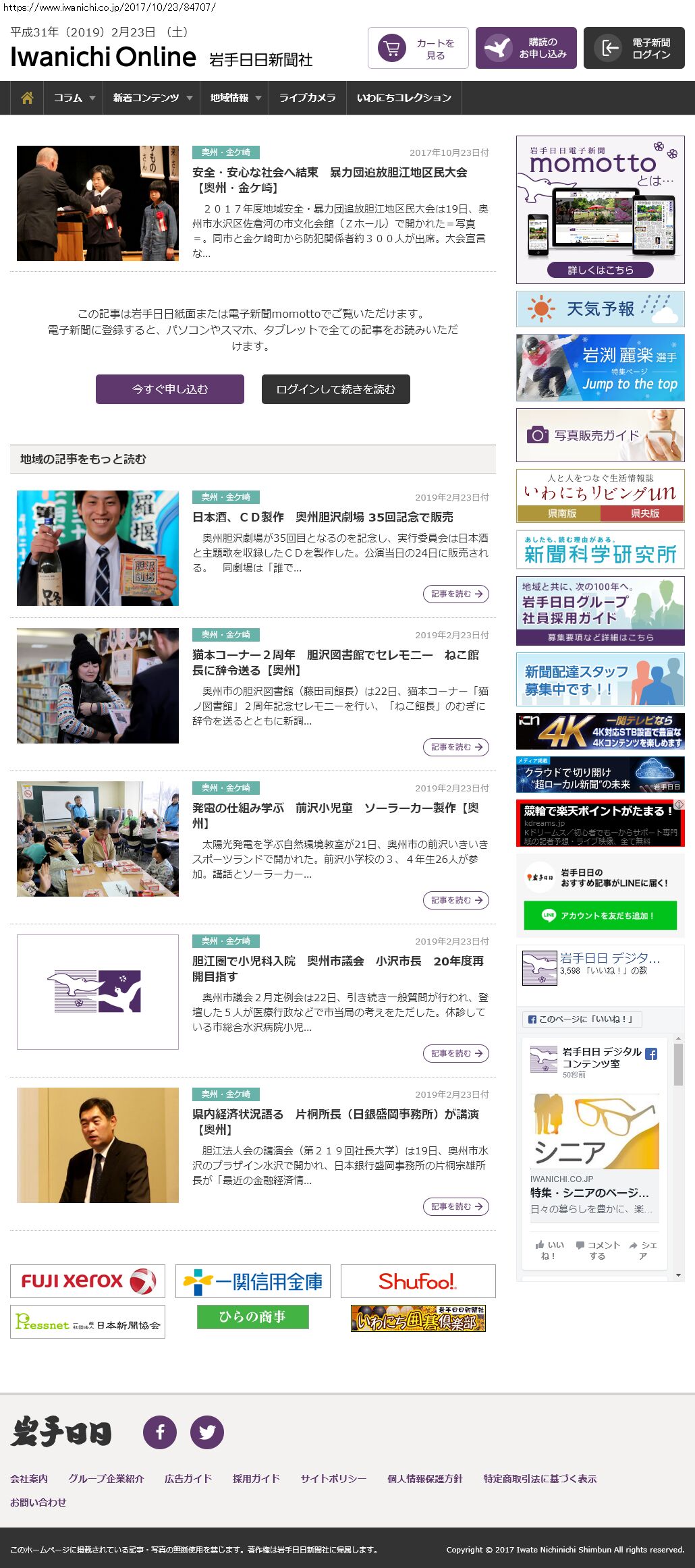The height and width of the screenshot is (1568, 695).
Task: Read the 日本酒、CD製作 article via 記事を読む
Action: tap(456, 594)
